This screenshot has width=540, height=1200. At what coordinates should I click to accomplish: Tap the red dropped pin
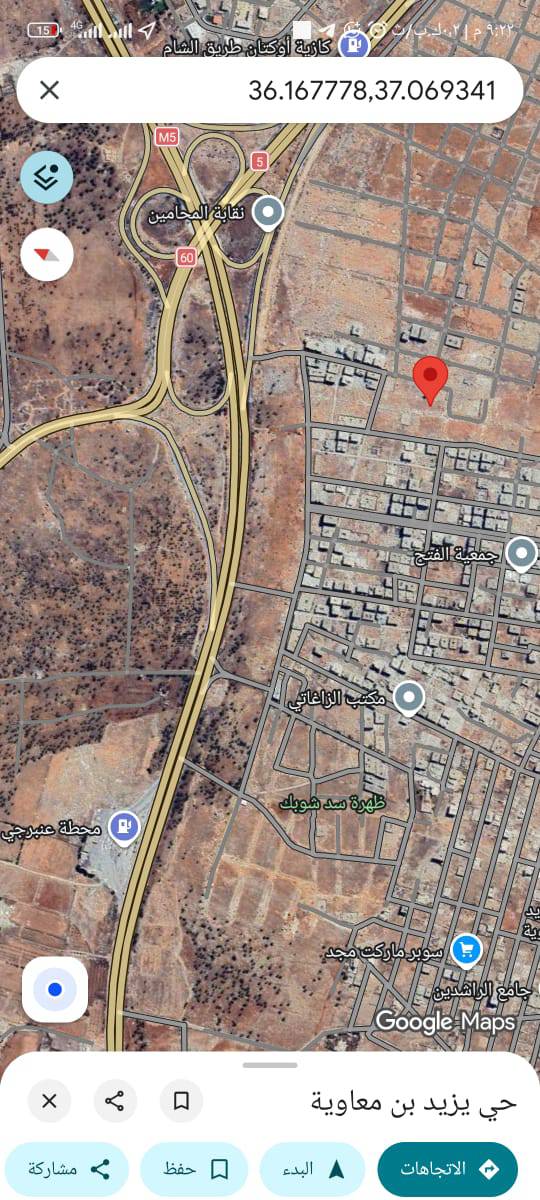coord(430,381)
